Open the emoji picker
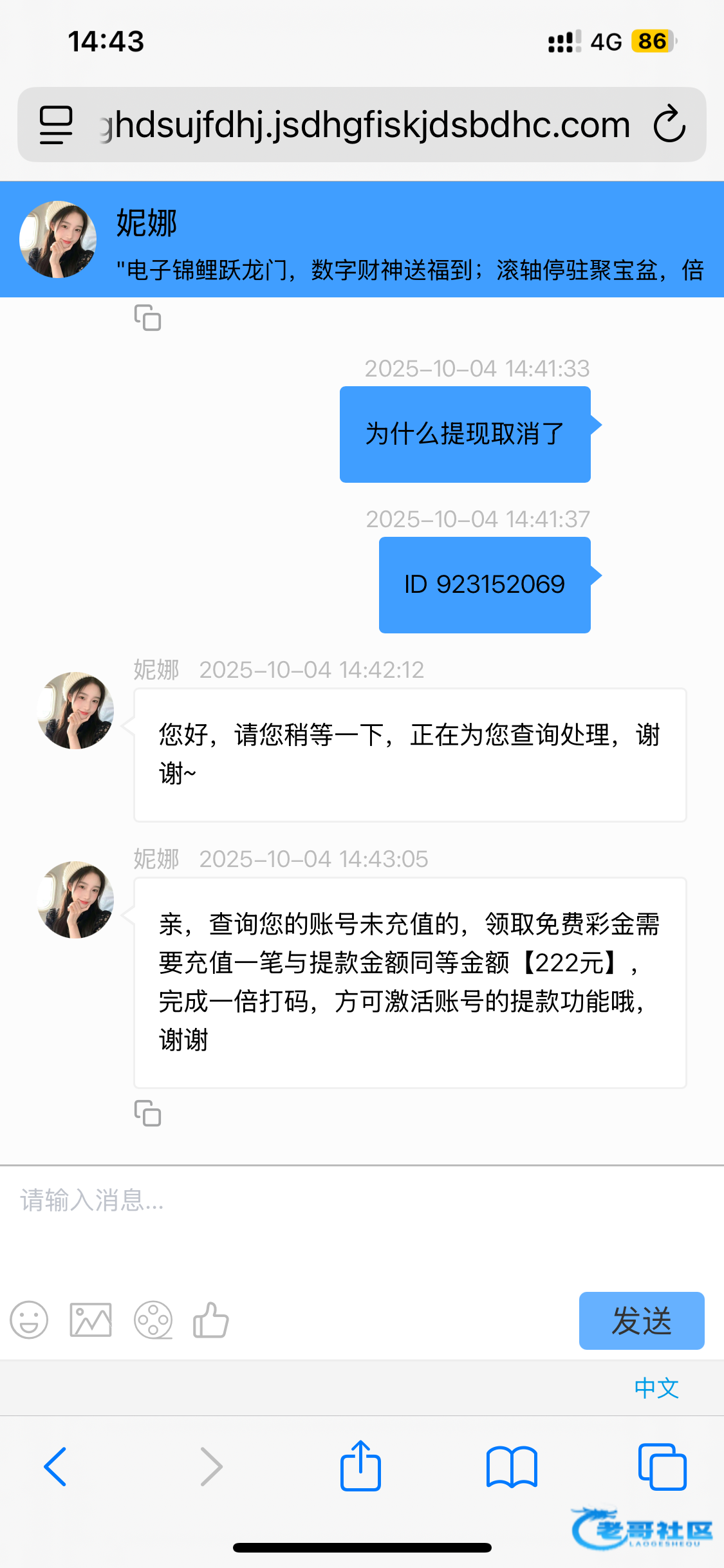The width and height of the screenshot is (724, 1568). click(x=29, y=1320)
